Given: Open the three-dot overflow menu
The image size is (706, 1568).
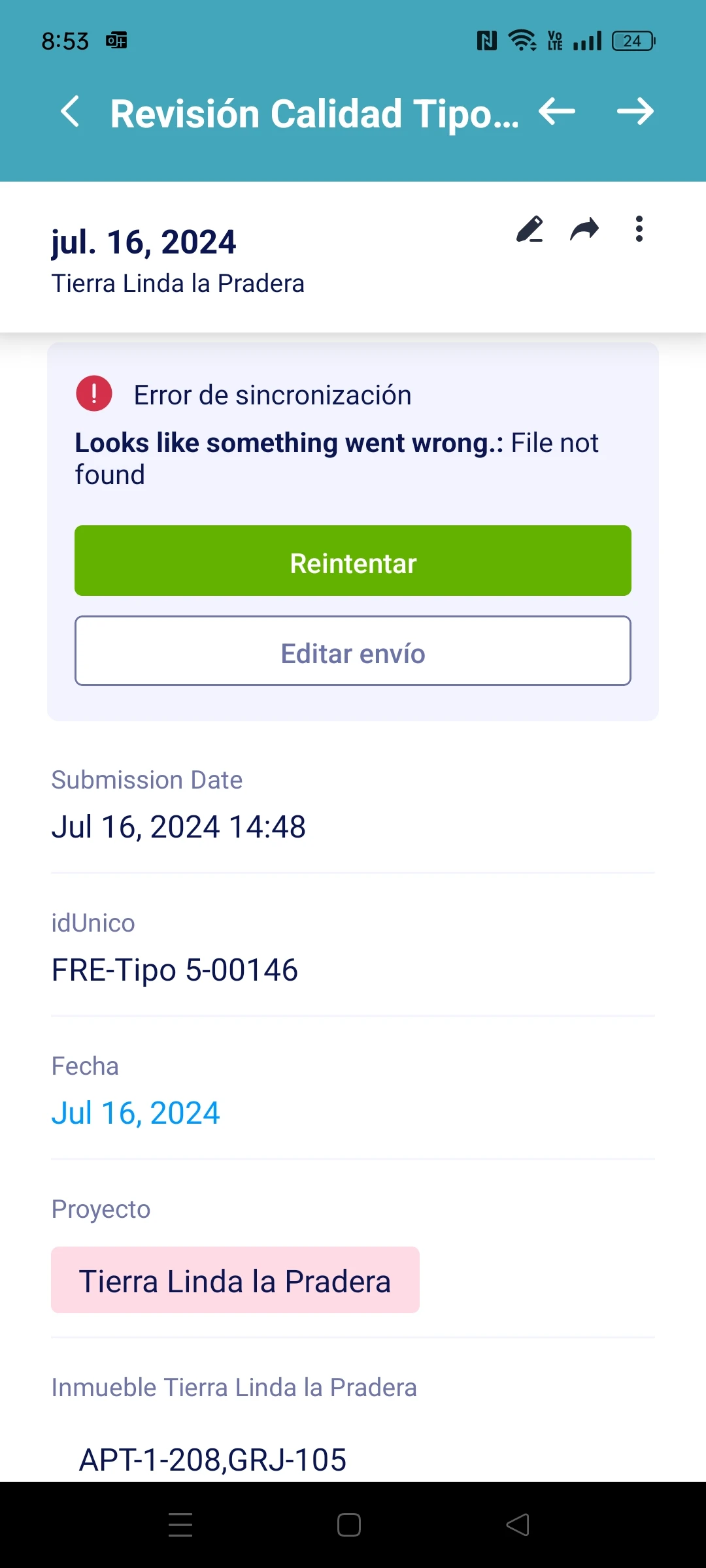Looking at the screenshot, I should click(x=639, y=229).
